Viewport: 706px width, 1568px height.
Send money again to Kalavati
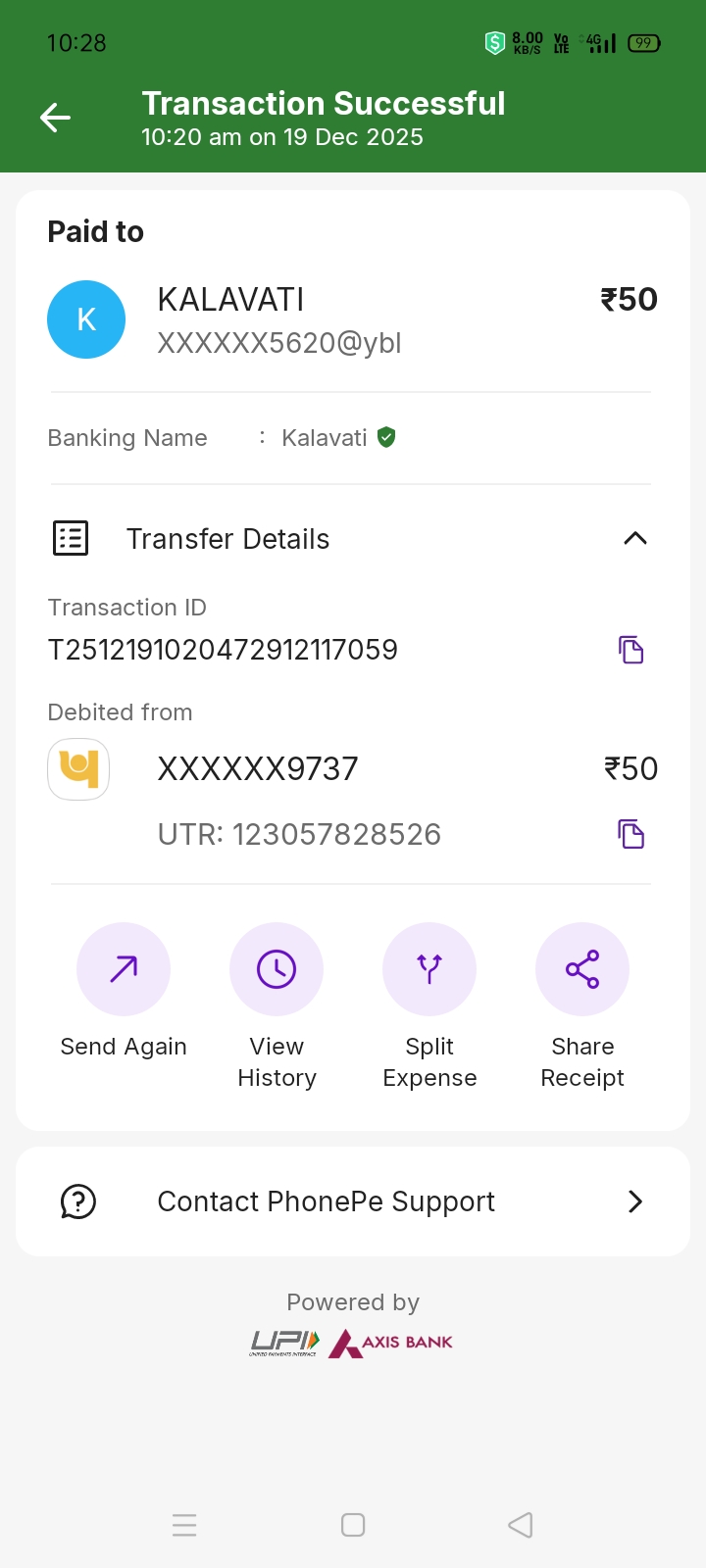(124, 970)
